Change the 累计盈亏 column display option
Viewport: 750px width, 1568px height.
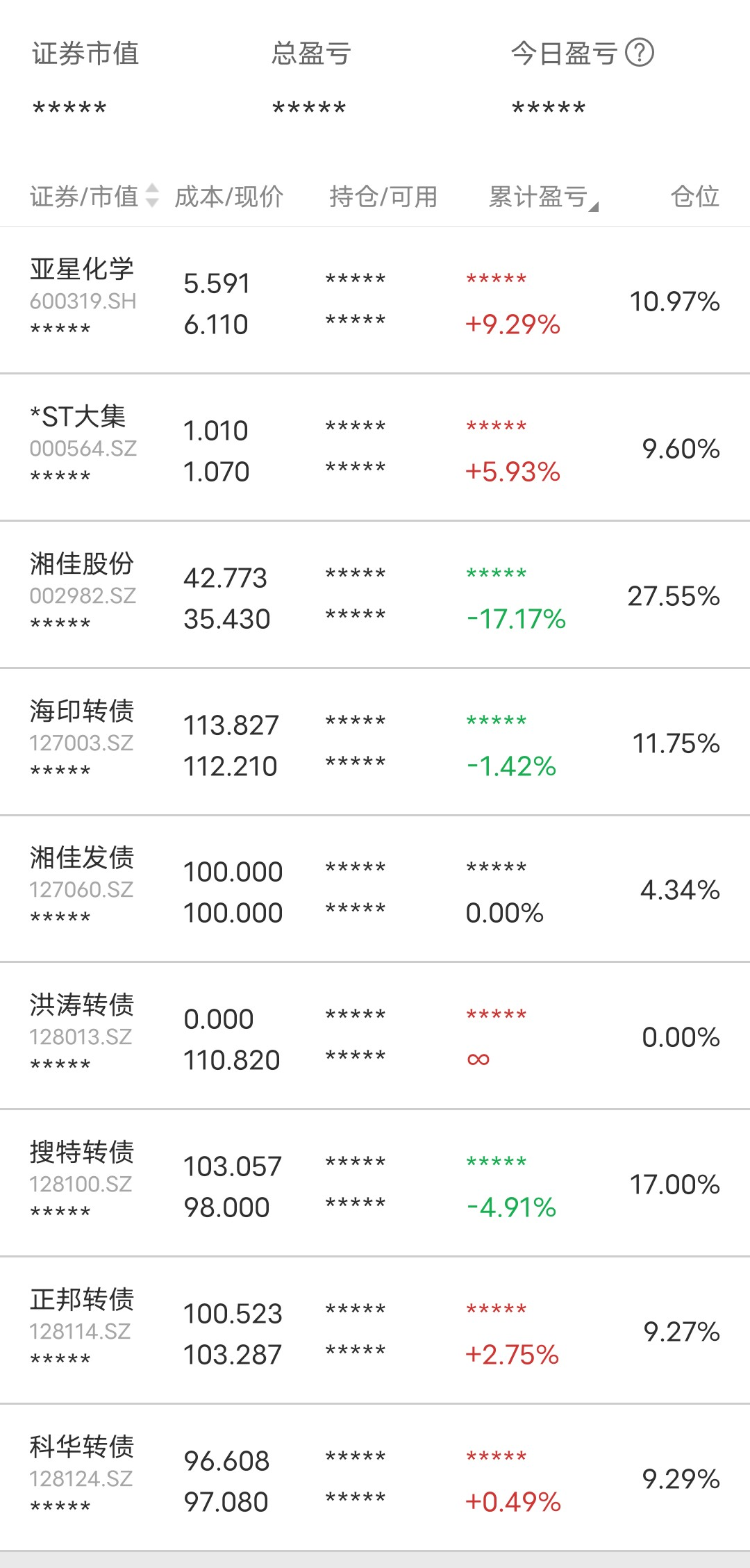(544, 197)
